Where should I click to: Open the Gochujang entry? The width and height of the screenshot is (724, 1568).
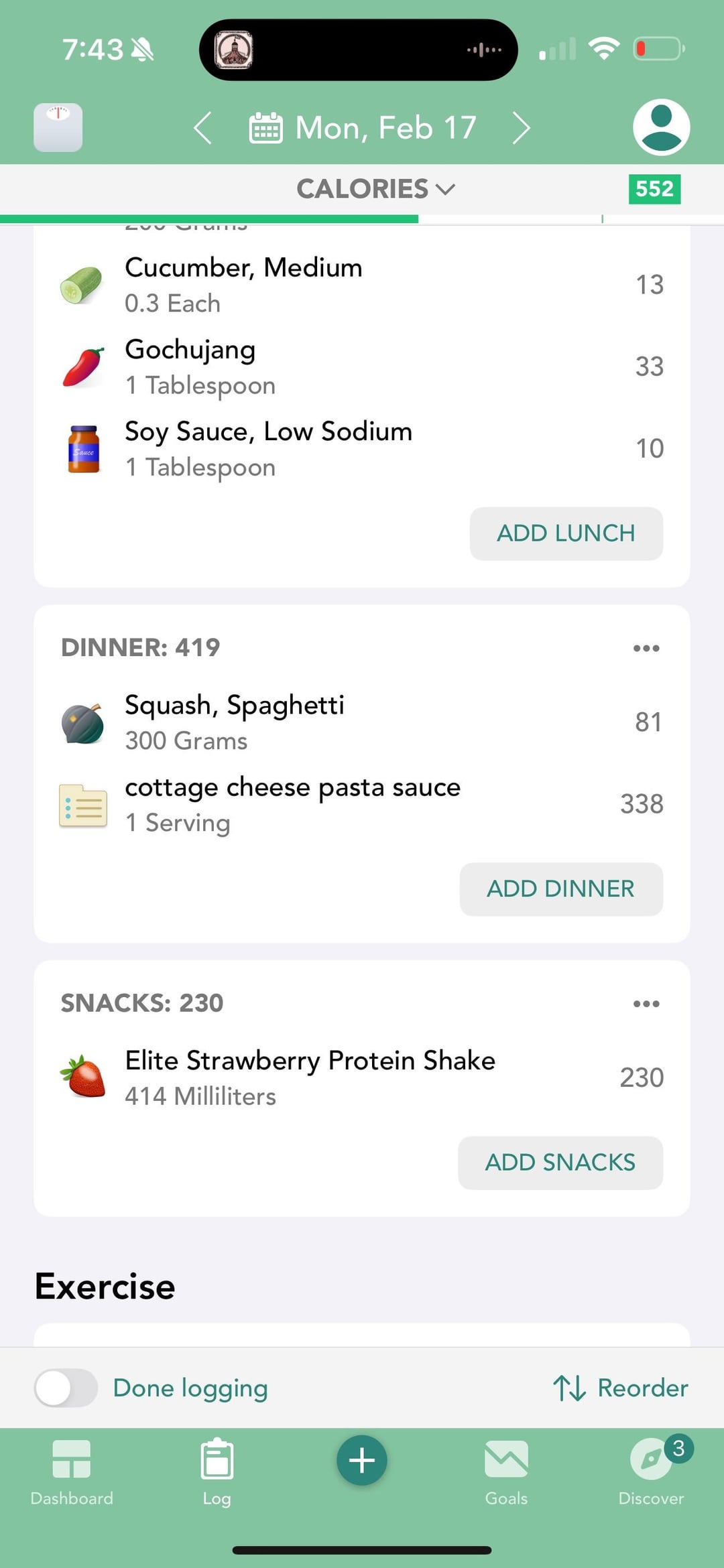coord(362,367)
